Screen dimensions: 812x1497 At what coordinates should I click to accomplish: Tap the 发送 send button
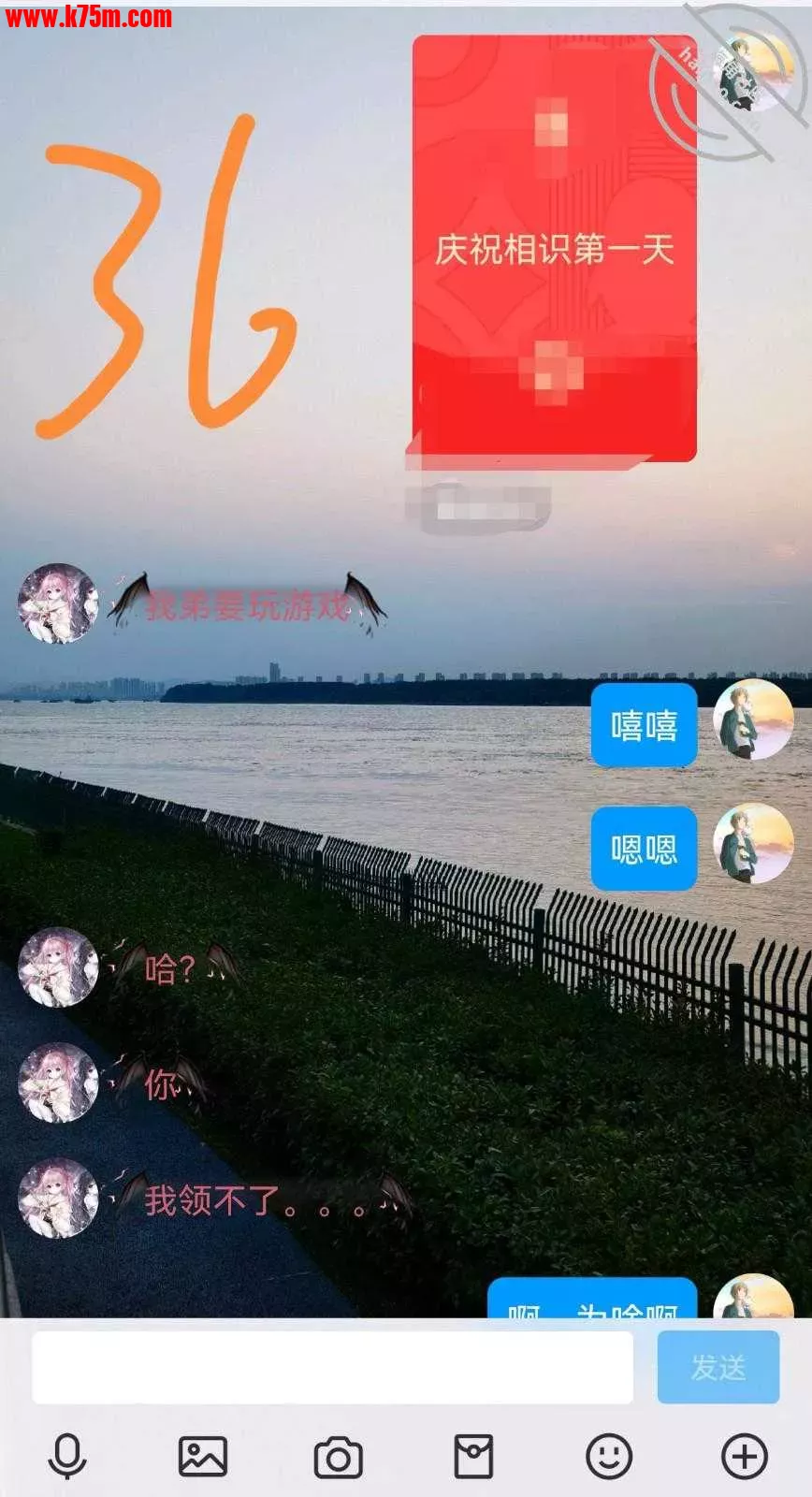[718, 1367]
